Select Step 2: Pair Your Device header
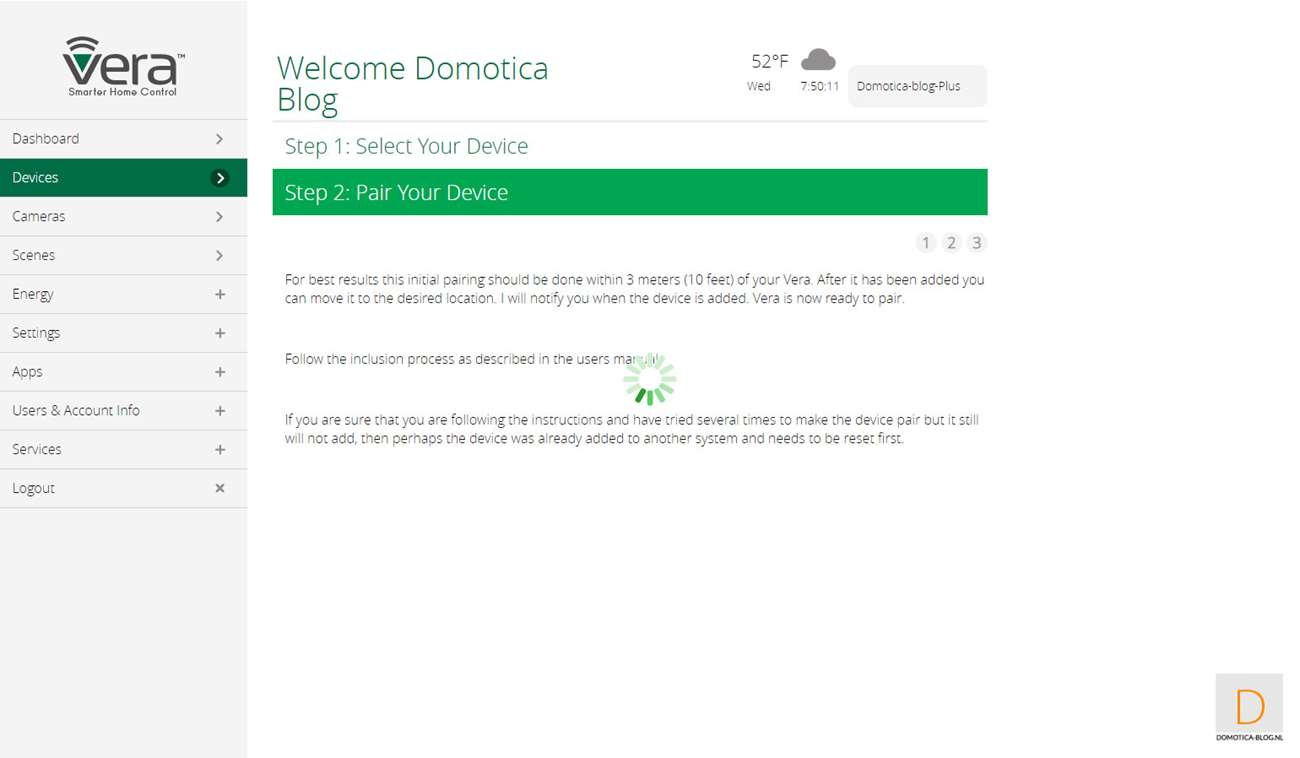Image resolution: width=1300 pixels, height=758 pixels. 629,192
